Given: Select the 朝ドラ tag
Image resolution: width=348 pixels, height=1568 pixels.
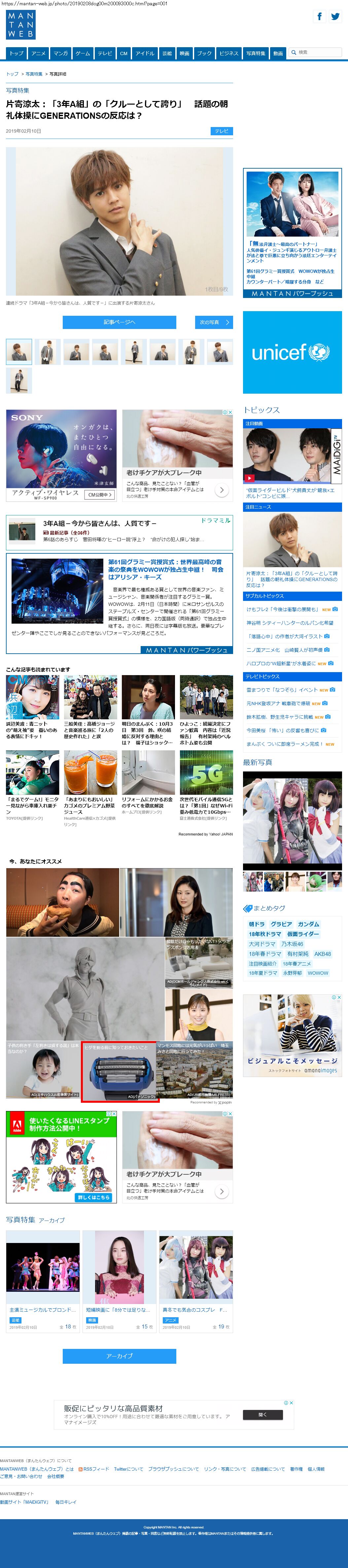Looking at the screenshot, I should coord(257,923).
